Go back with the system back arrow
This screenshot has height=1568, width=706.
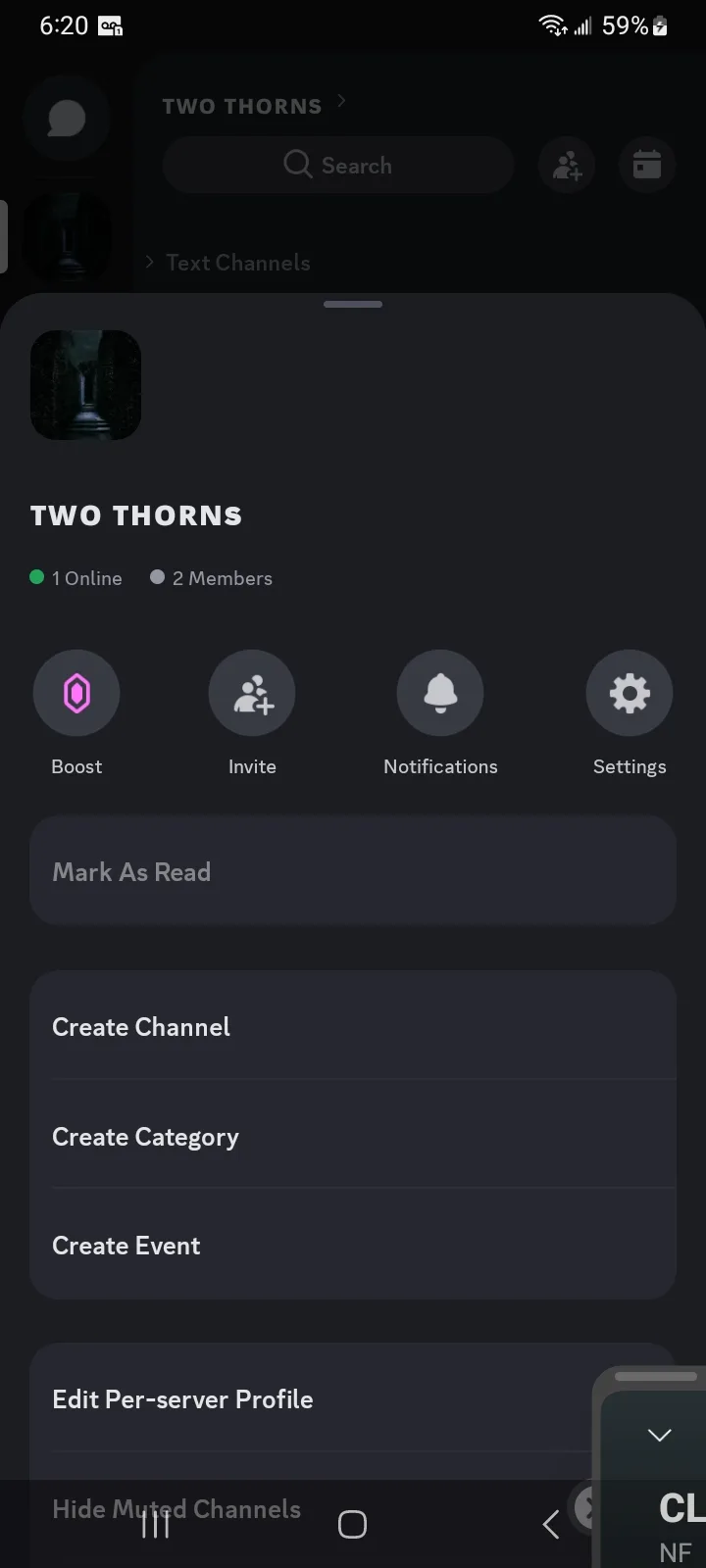(x=550, y=1524)
